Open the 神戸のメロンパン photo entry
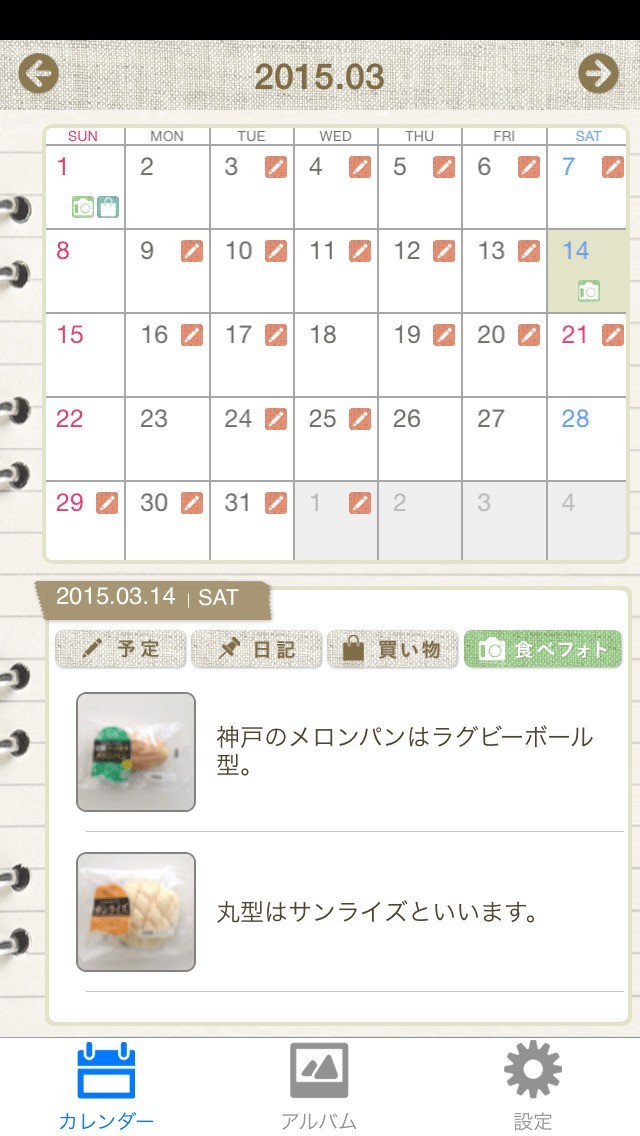640x1136 pixels. (x=350, y=752)
